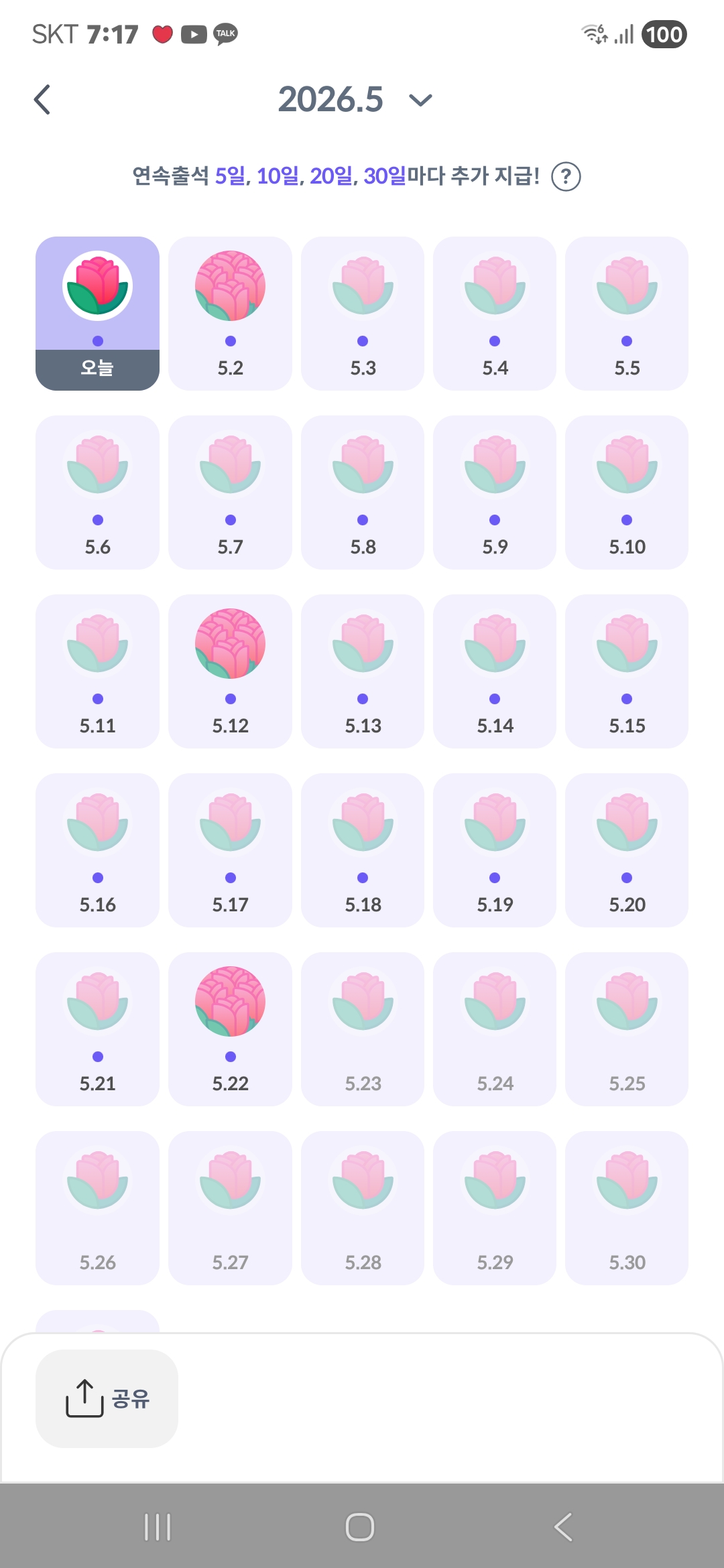Select today's 오늘 attendance card
Image resolution: width=724 pixels, height=1568 pixels.
(x=97, y=314)
